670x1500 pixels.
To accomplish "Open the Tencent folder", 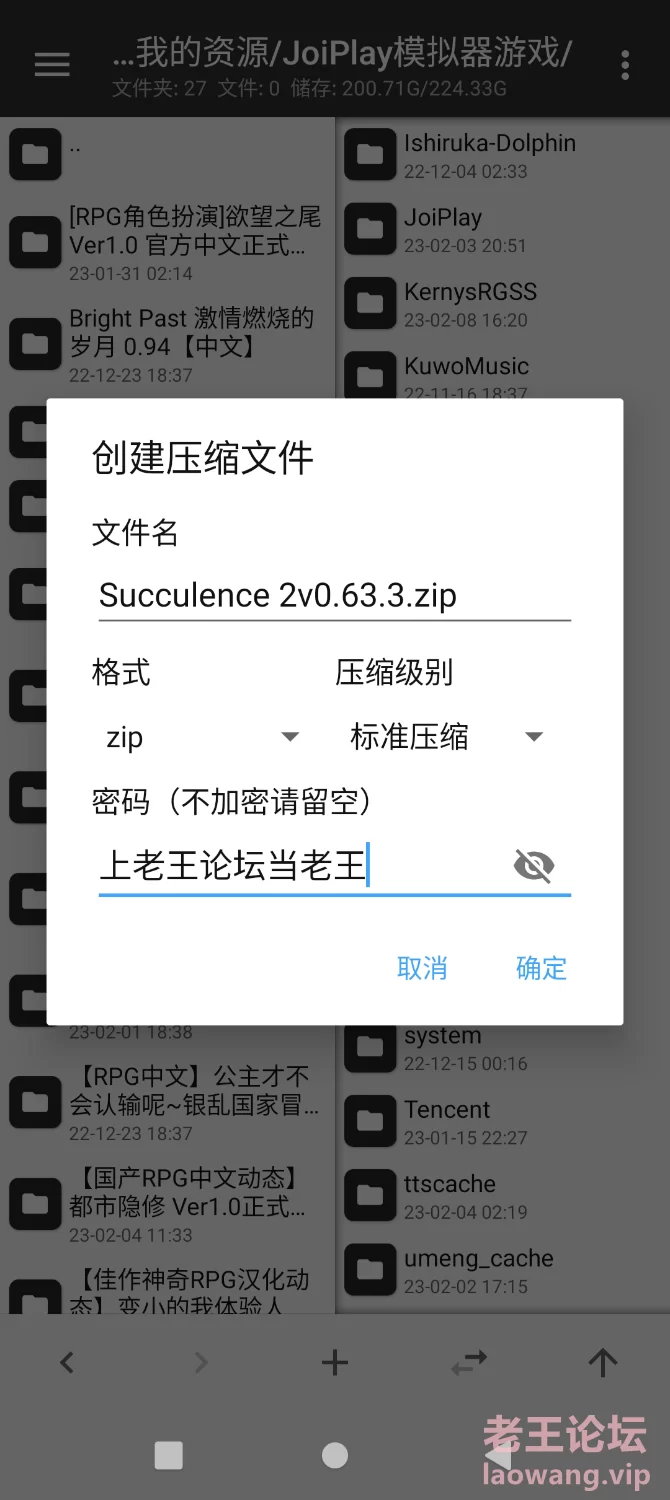I will (x=503, y=1121).
